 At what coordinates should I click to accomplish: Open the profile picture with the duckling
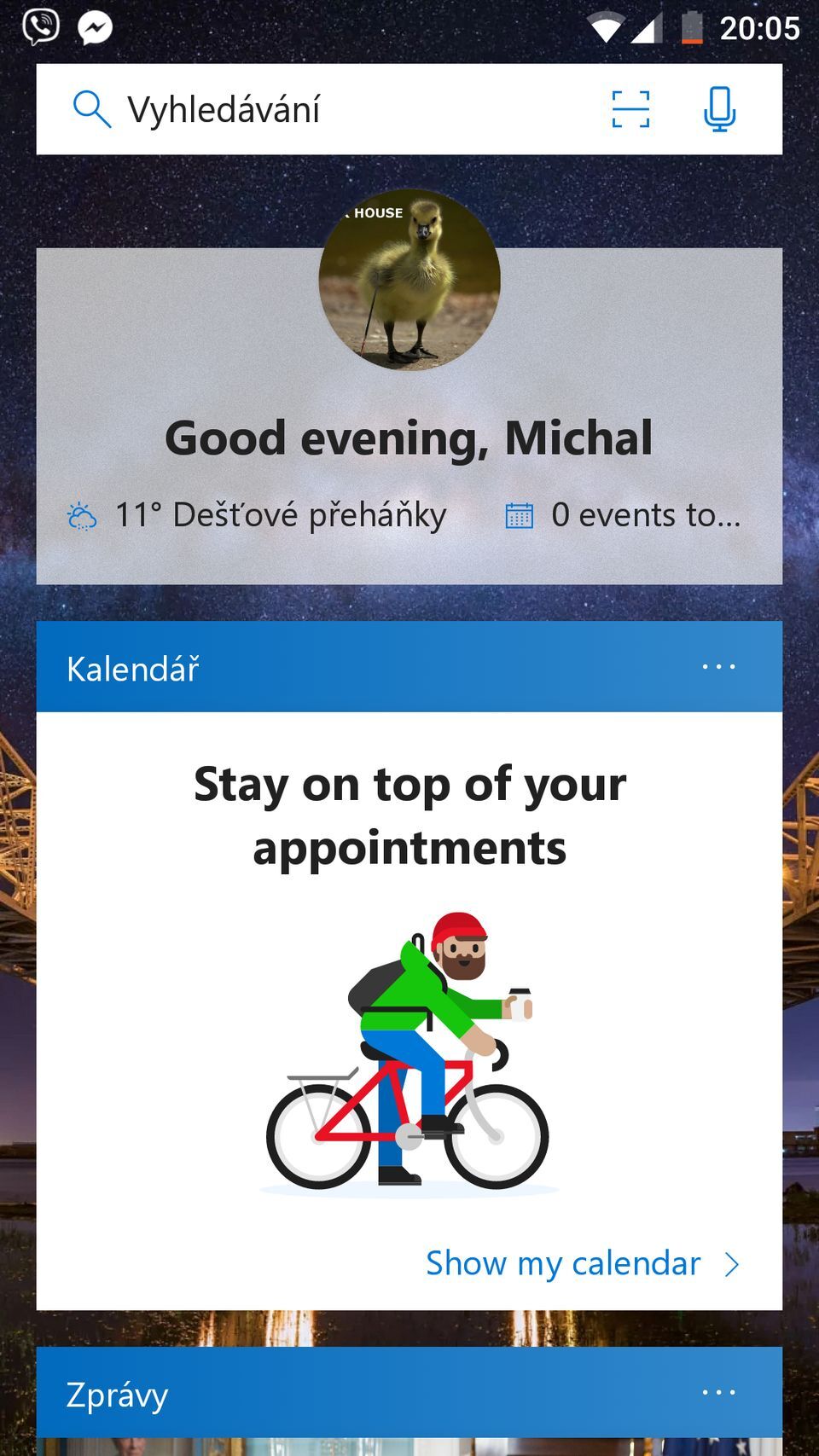coord(409,279)
